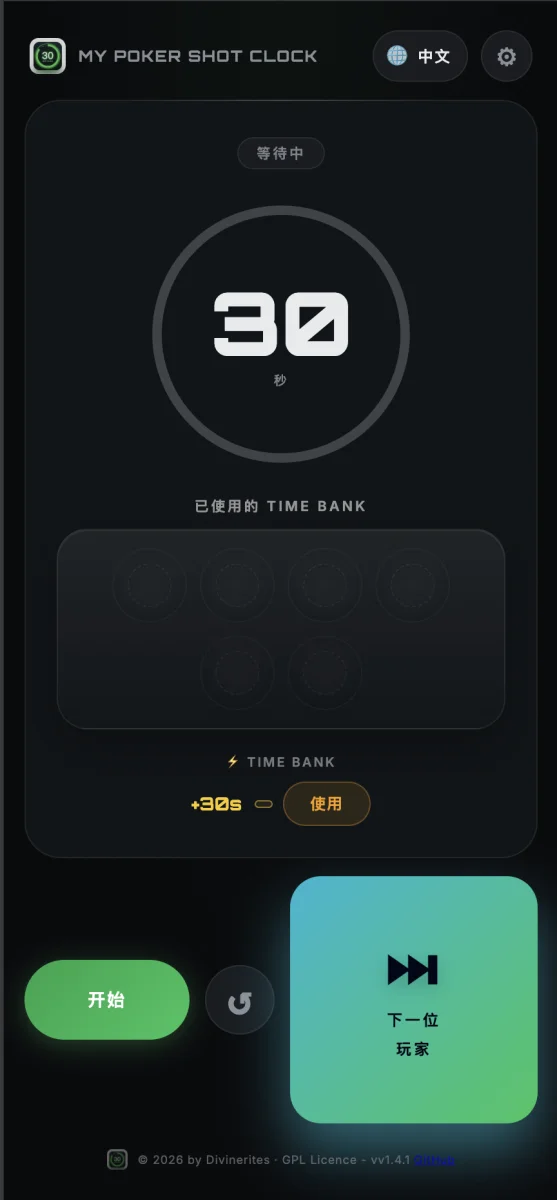This screenshot has height=1200, width=557.
Task: Open the GitHub link in the footer
Action: (435, 1160)
